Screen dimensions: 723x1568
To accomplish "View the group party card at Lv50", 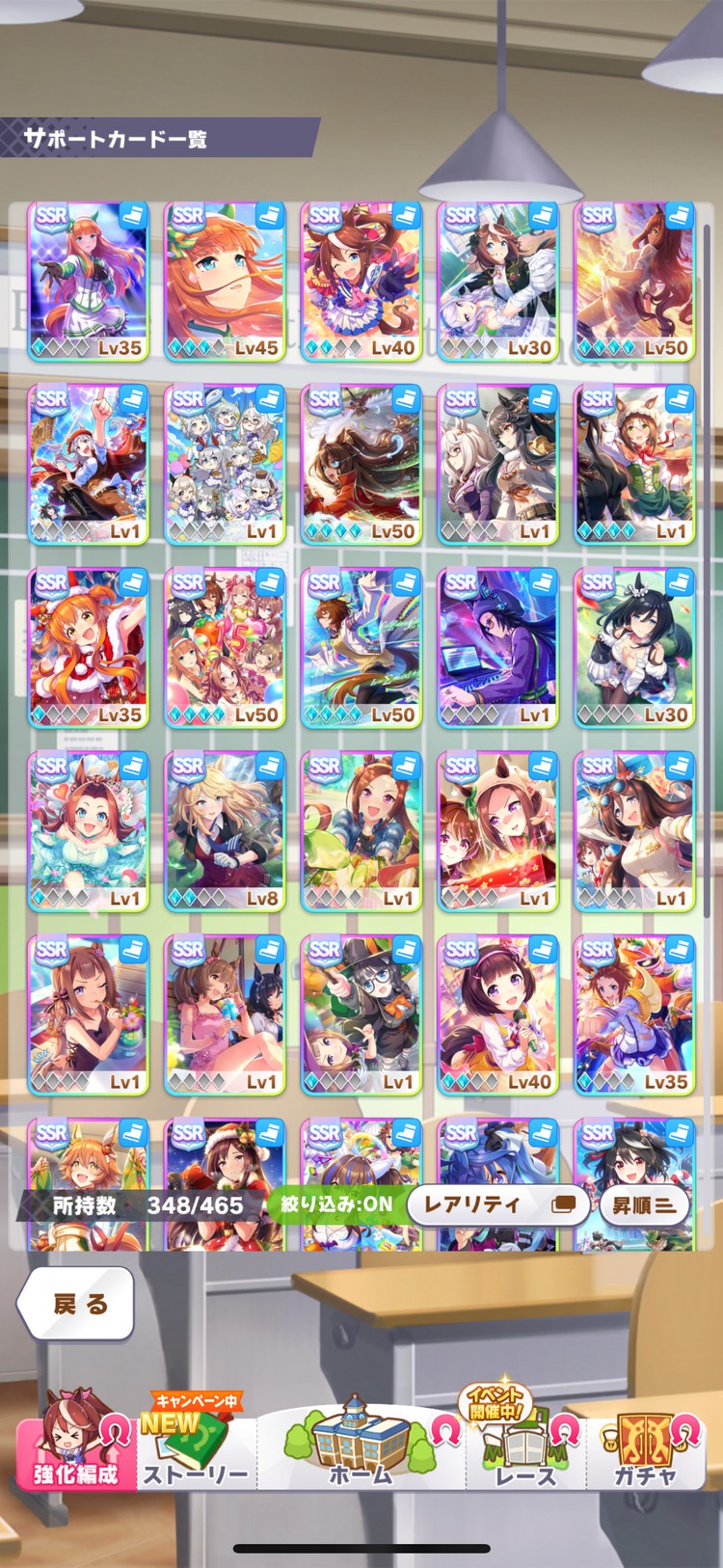I will click(225, 648).
